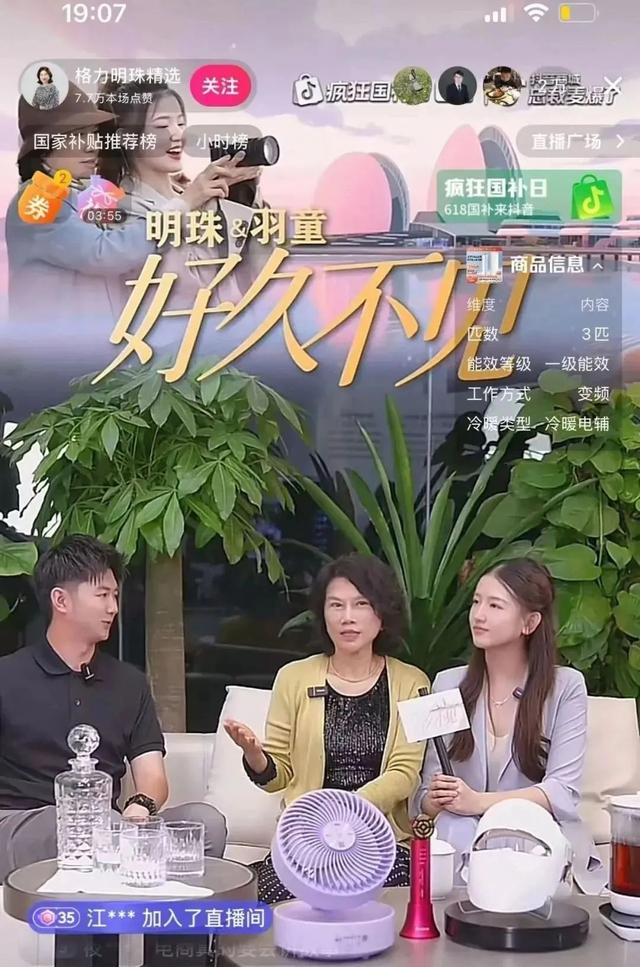View the 小时榜 hourly ranking
640x967 pixels.
tap(216, 142)
